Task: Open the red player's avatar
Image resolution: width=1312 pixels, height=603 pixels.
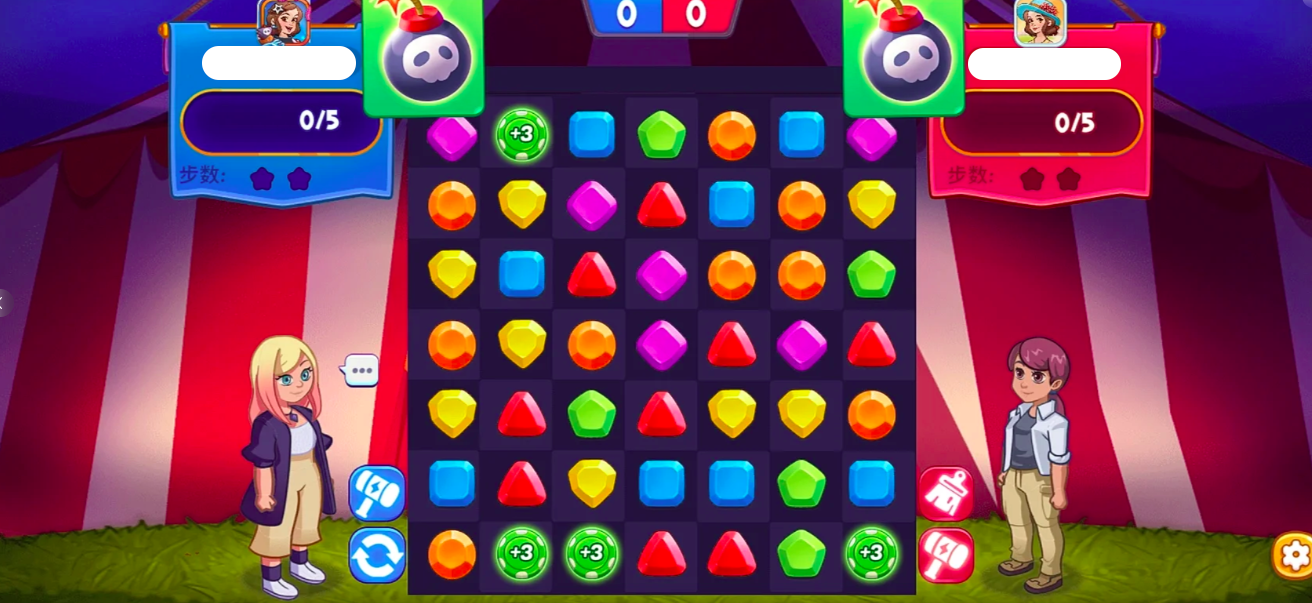Action: coord(1039,21)
